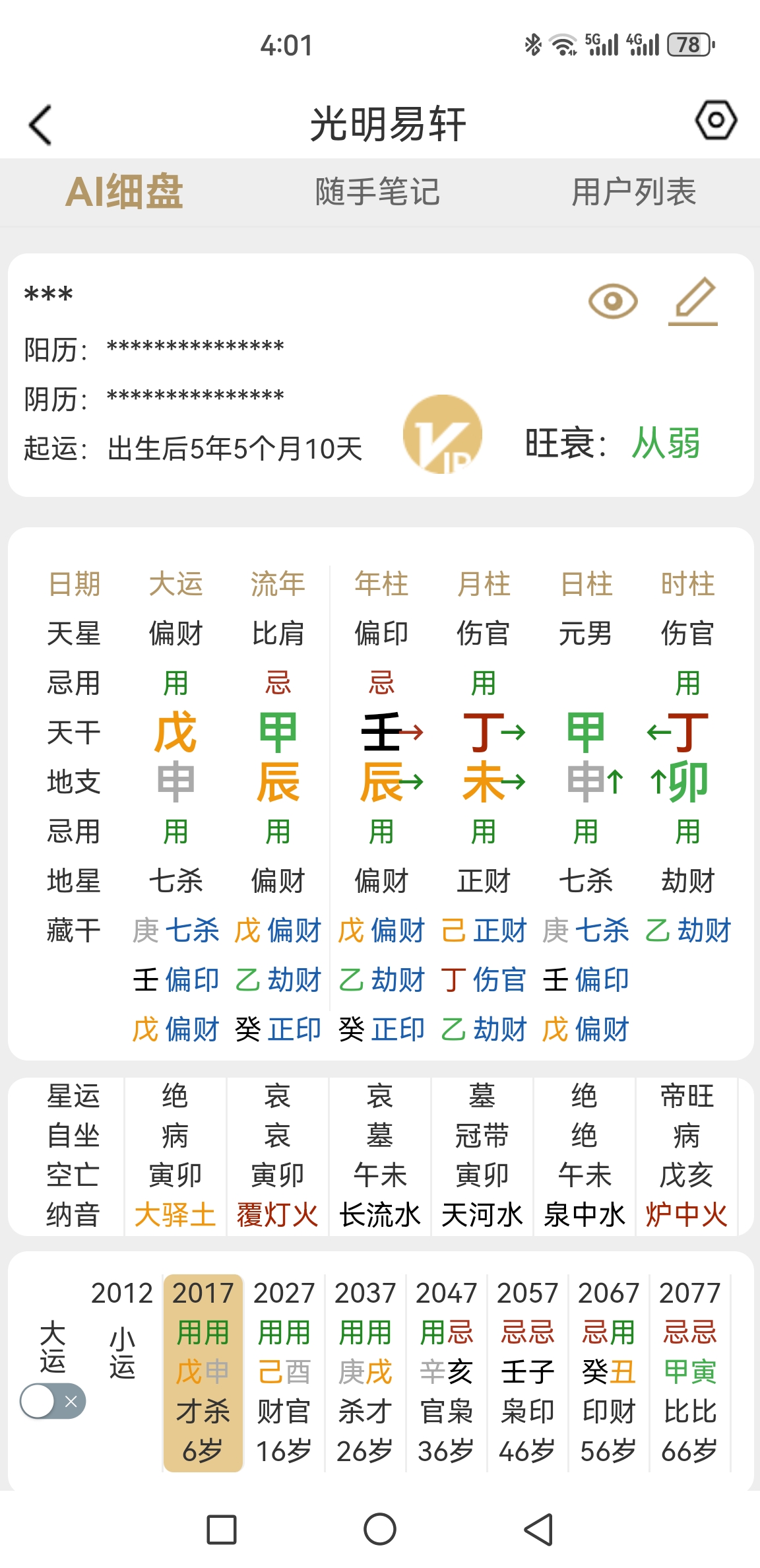The image size is (760, 1568).
Task: Go to the system home screen
Action: point(380,1529)
